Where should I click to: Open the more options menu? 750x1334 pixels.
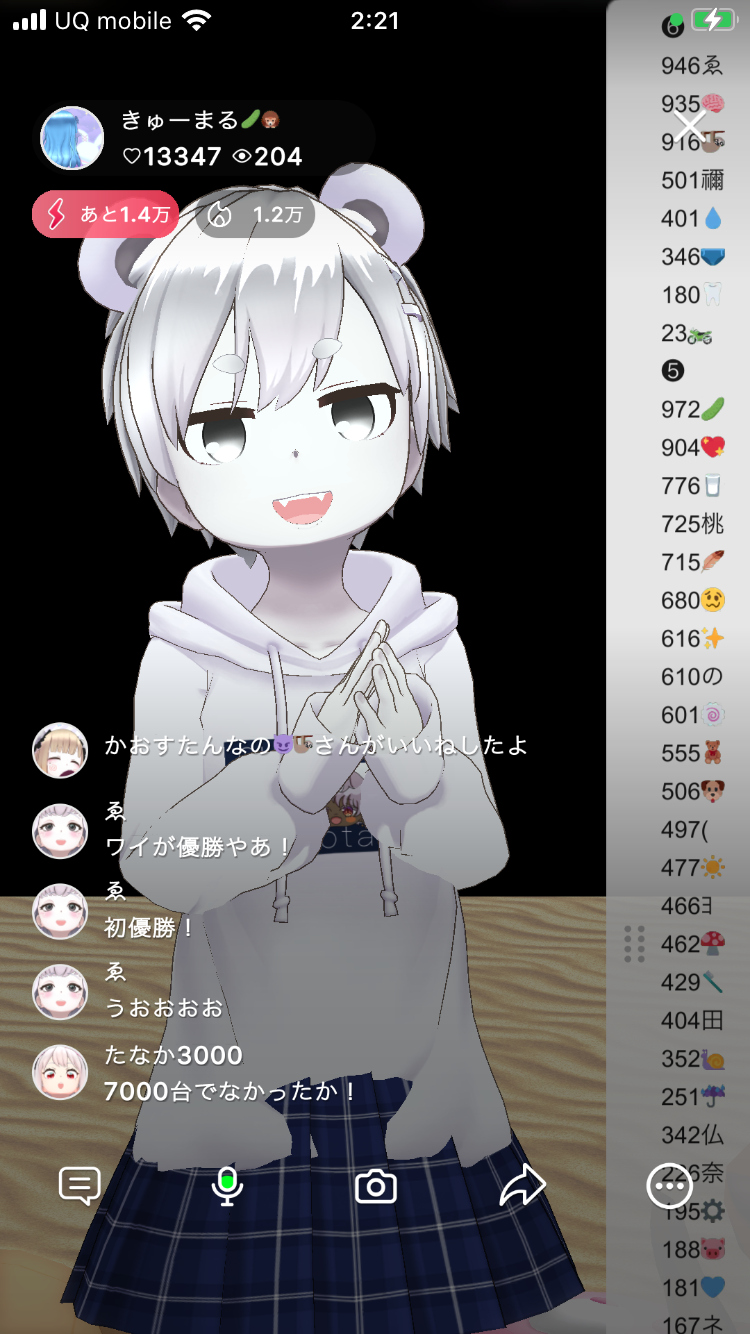pos(669,1186)
